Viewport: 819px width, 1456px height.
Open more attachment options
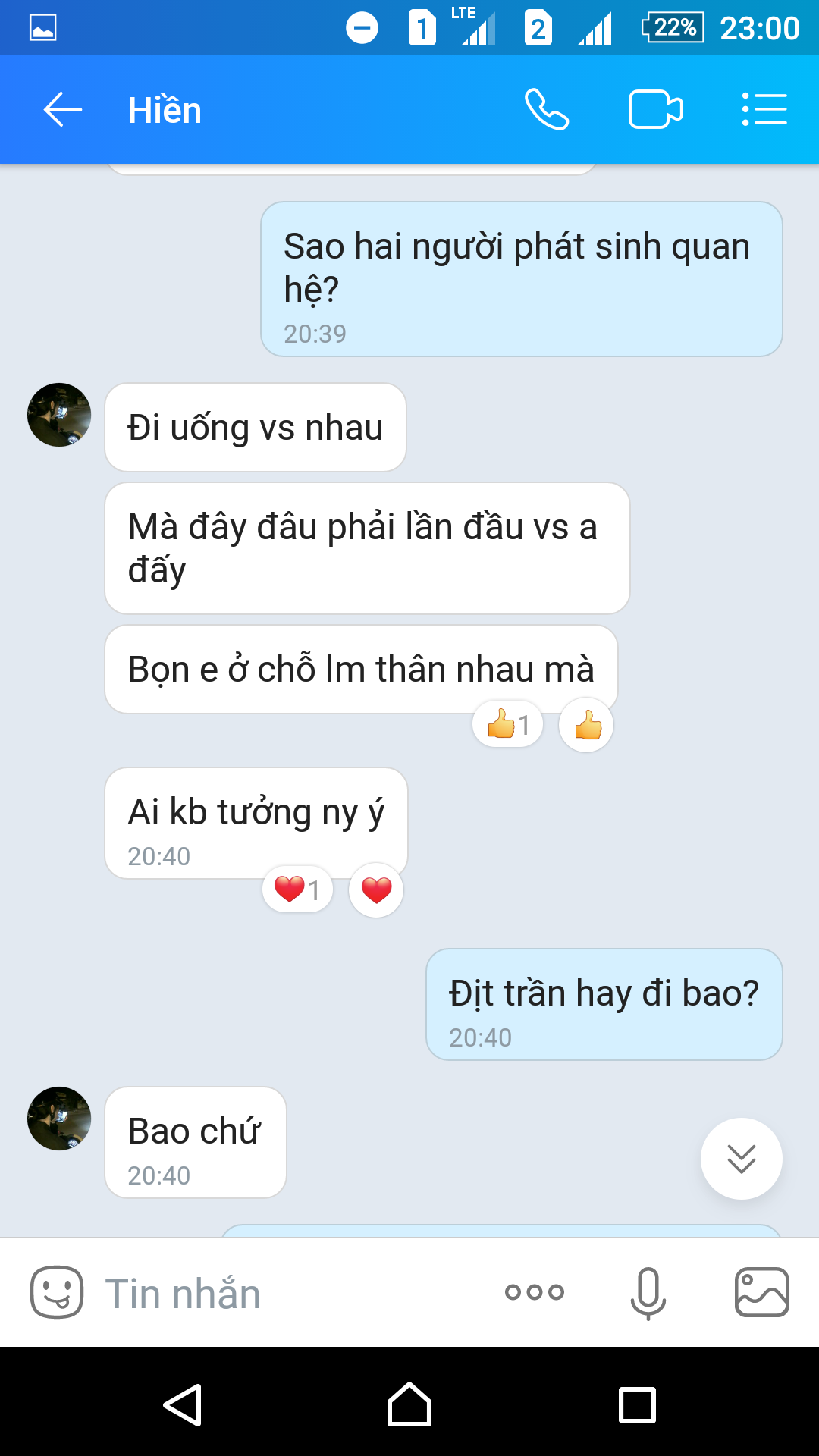tap(535, 1292)
